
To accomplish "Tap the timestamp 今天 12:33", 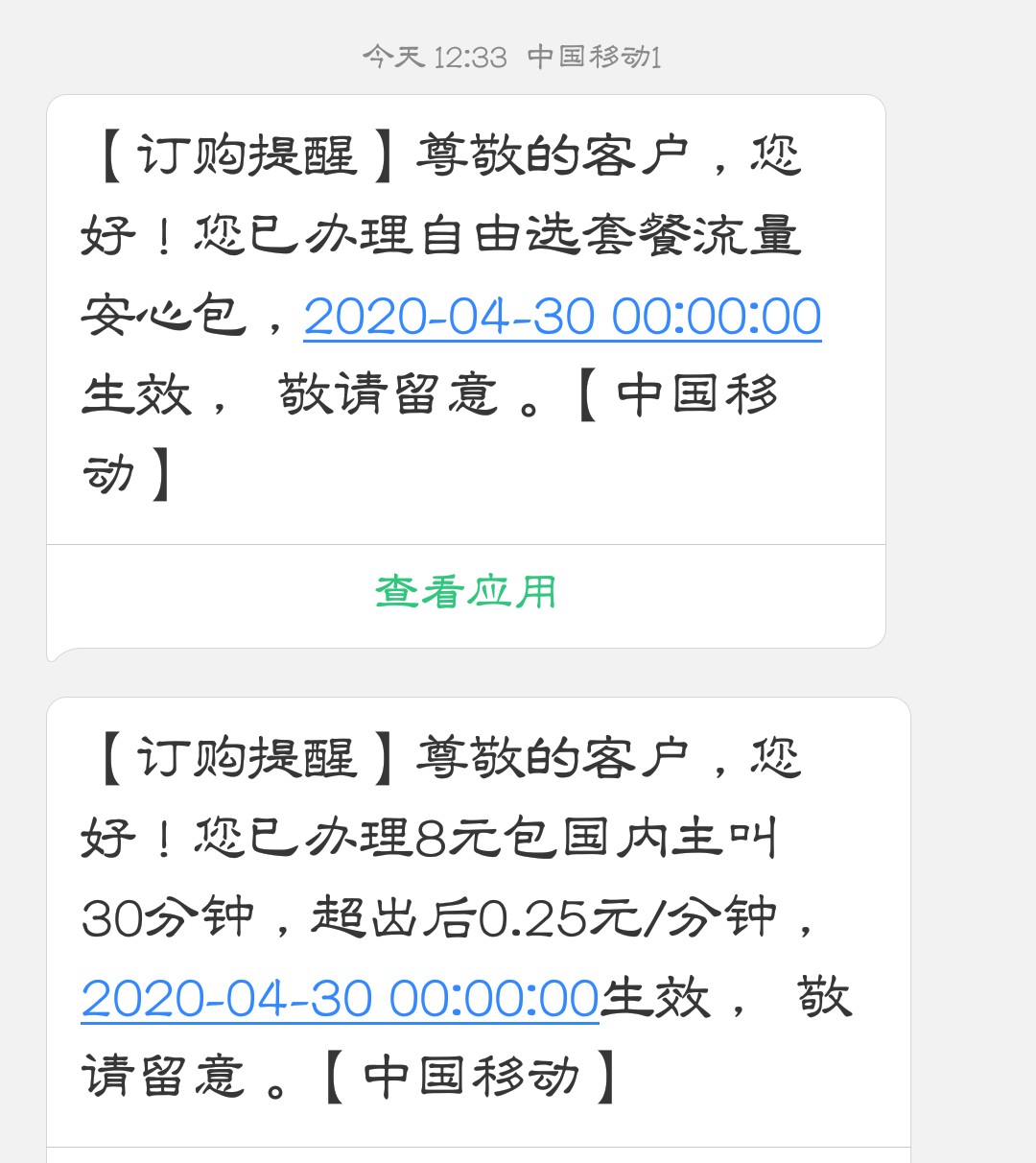I will coord(434,58).
